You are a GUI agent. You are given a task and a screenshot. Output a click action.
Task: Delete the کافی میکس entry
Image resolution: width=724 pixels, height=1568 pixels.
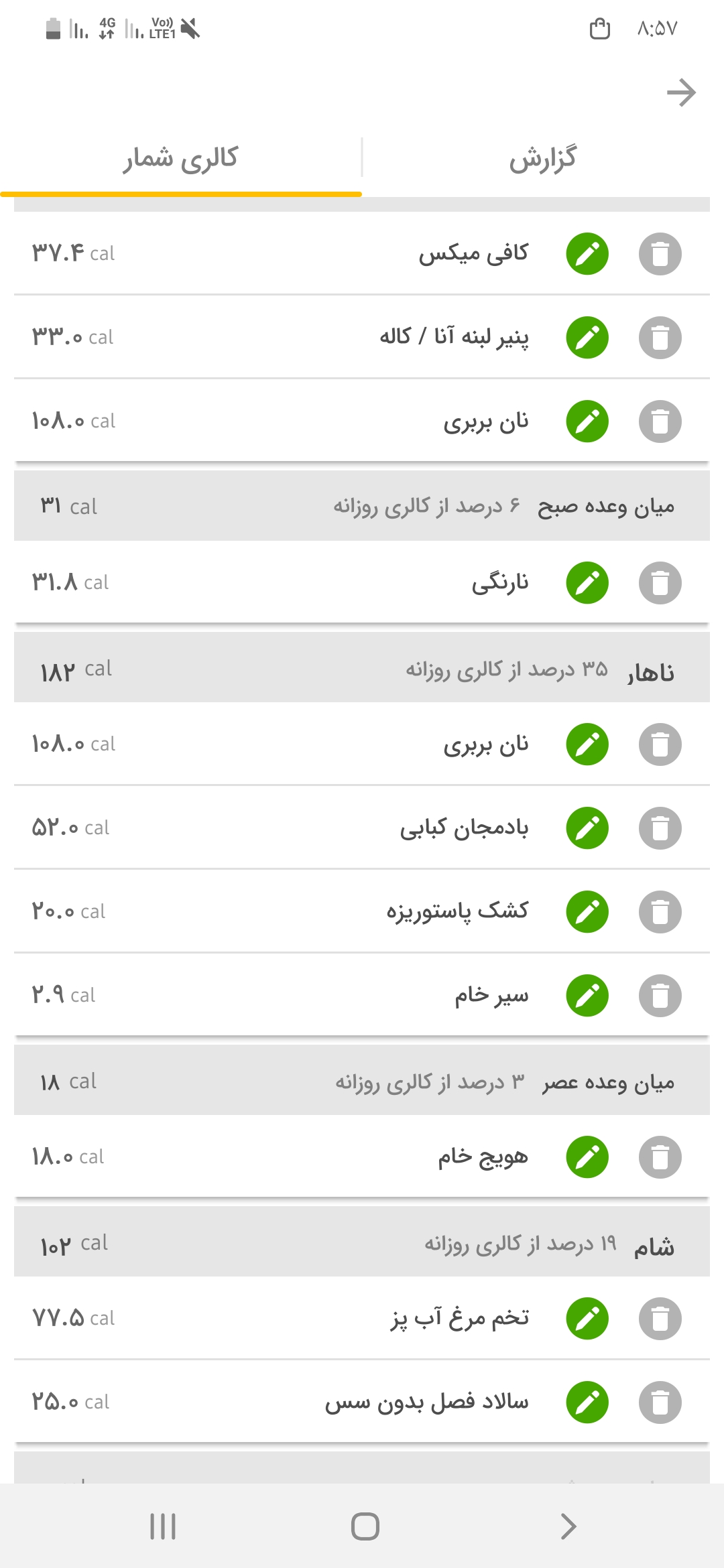[x=660, y=254]
